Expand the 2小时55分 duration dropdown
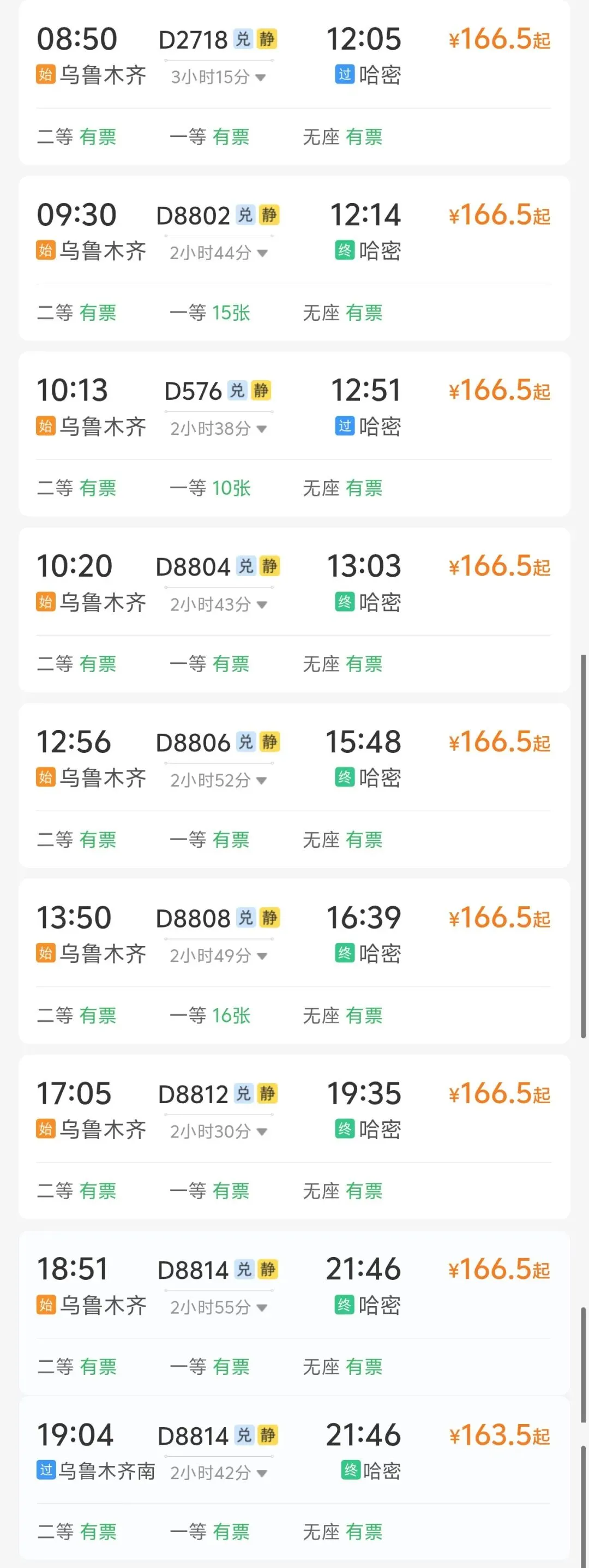Screen dimensions: 589x1568 (219, 1307)
